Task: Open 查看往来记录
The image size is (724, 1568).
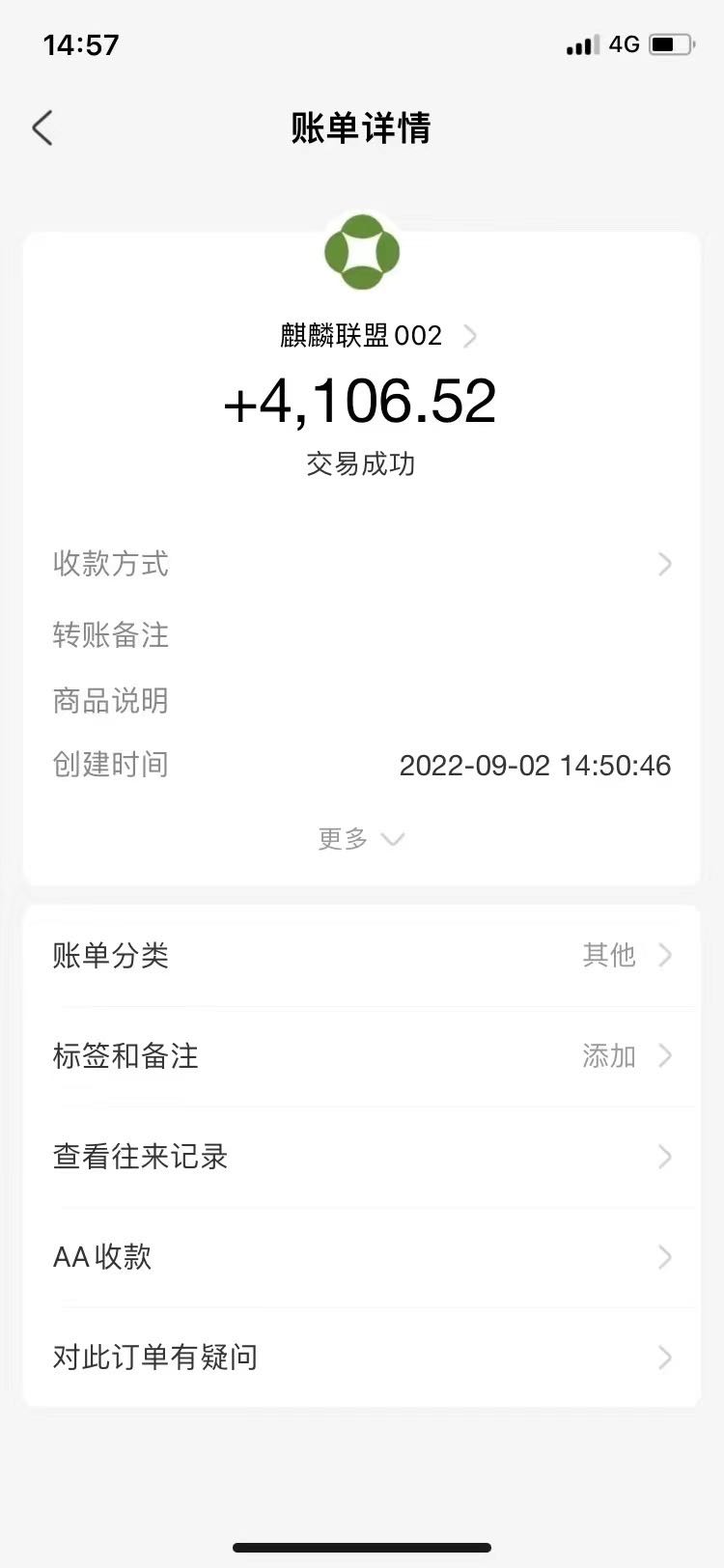Action: (361, 1157)
